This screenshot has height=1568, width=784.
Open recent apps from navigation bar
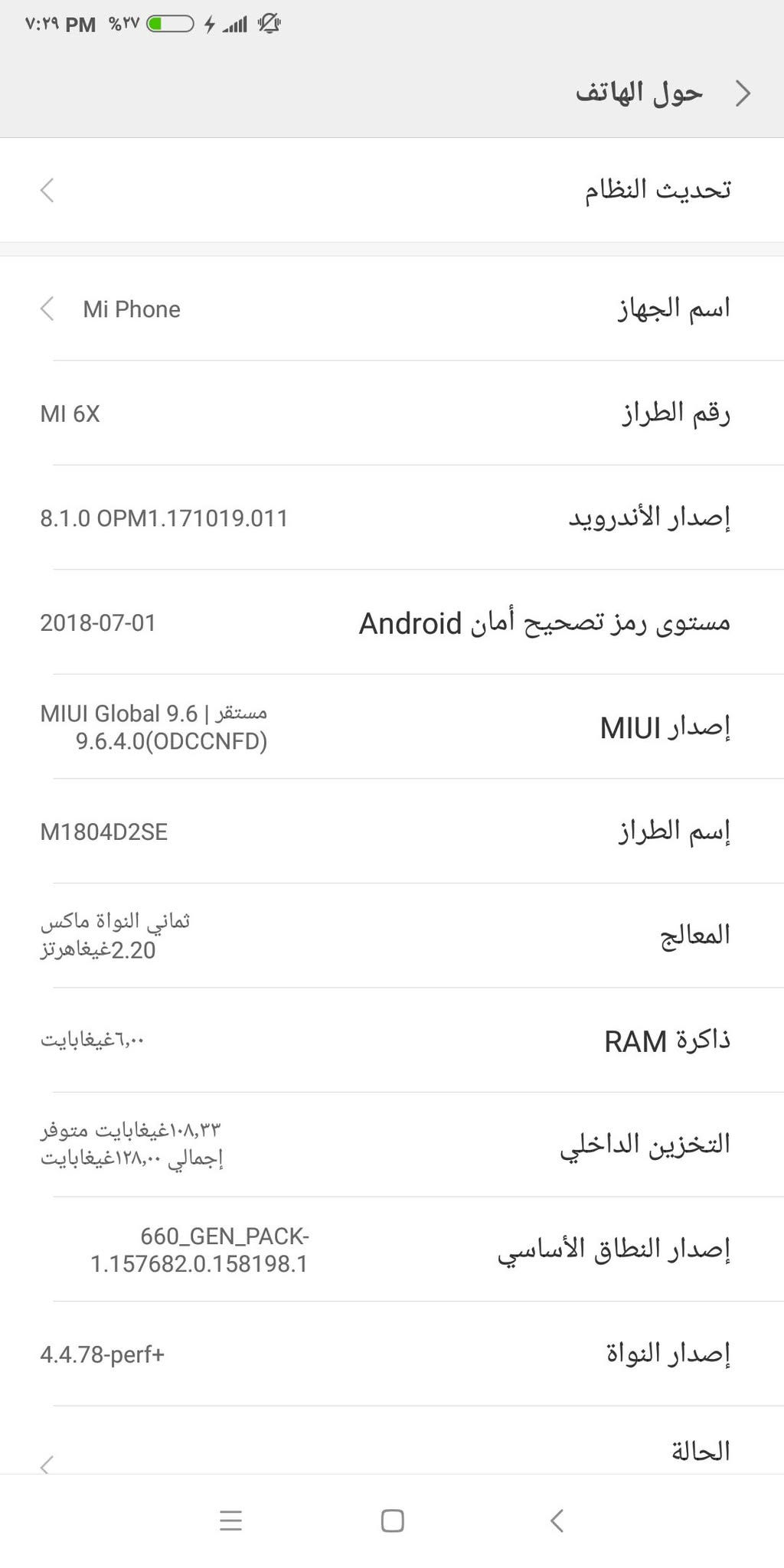click(x=230, y=1521)
